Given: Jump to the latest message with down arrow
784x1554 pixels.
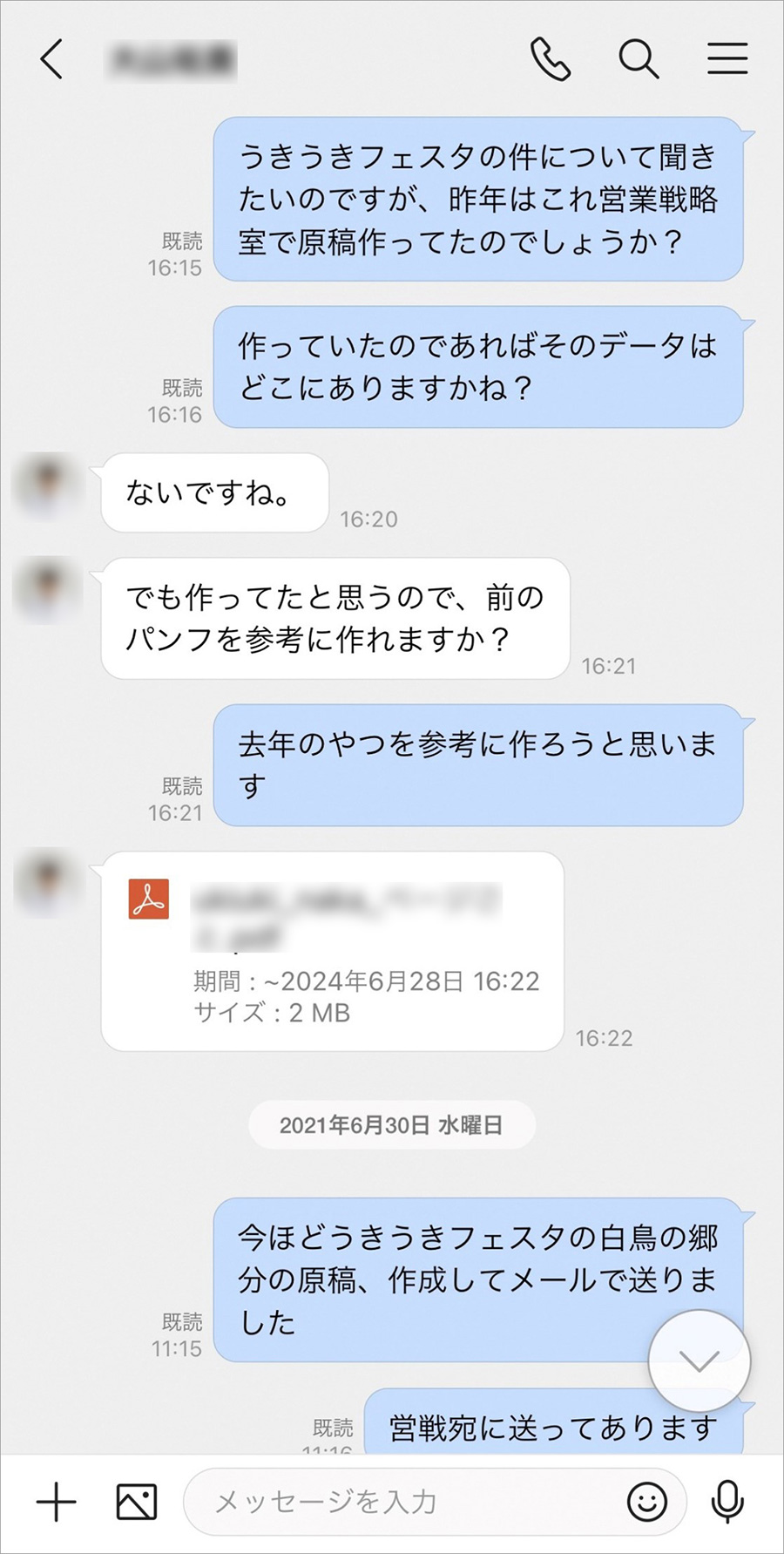Looking at the screenshot, I should 699,1361.
